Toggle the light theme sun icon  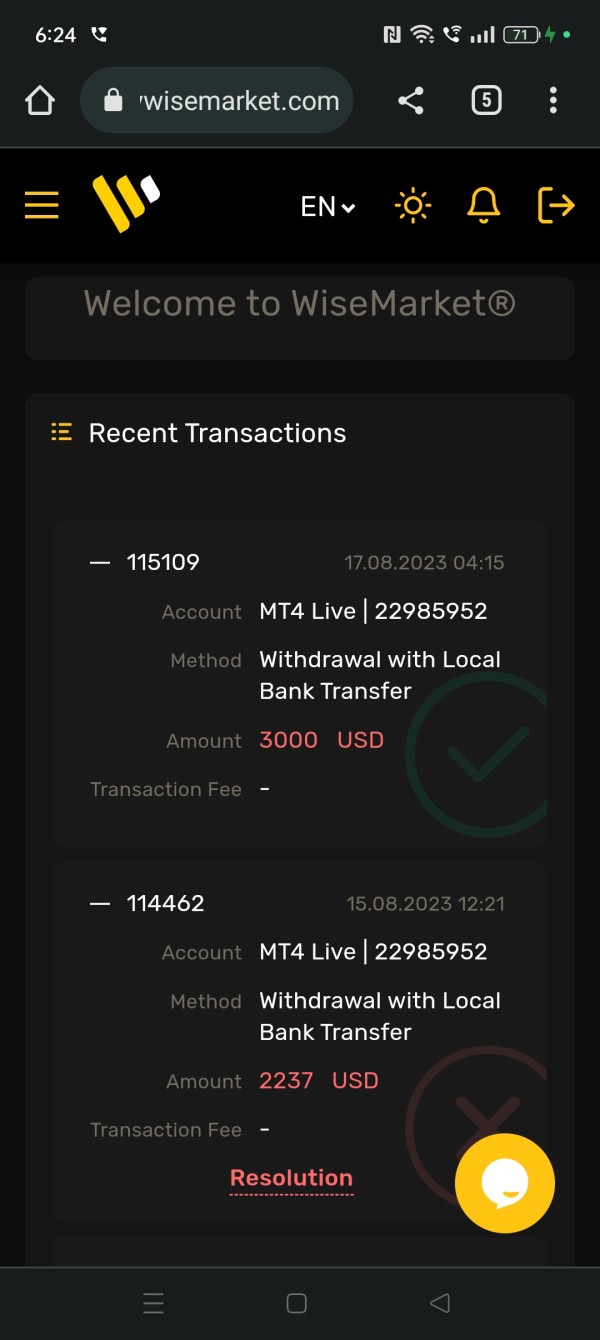pyautogui.click(x=413, y=206)
